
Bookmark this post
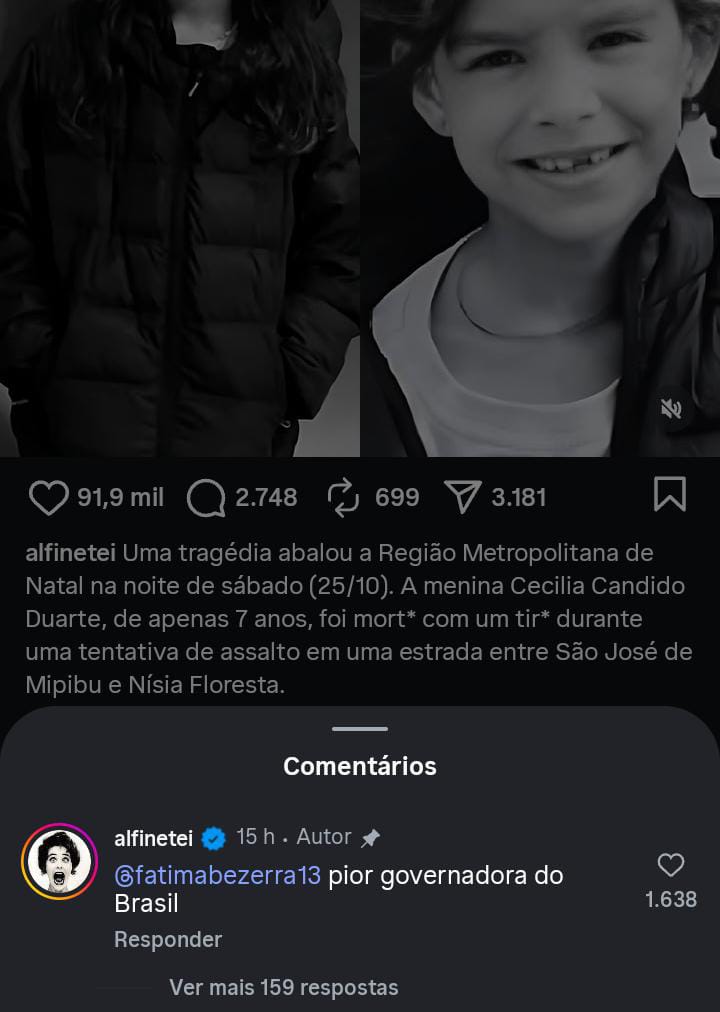(x=669, y=494)
